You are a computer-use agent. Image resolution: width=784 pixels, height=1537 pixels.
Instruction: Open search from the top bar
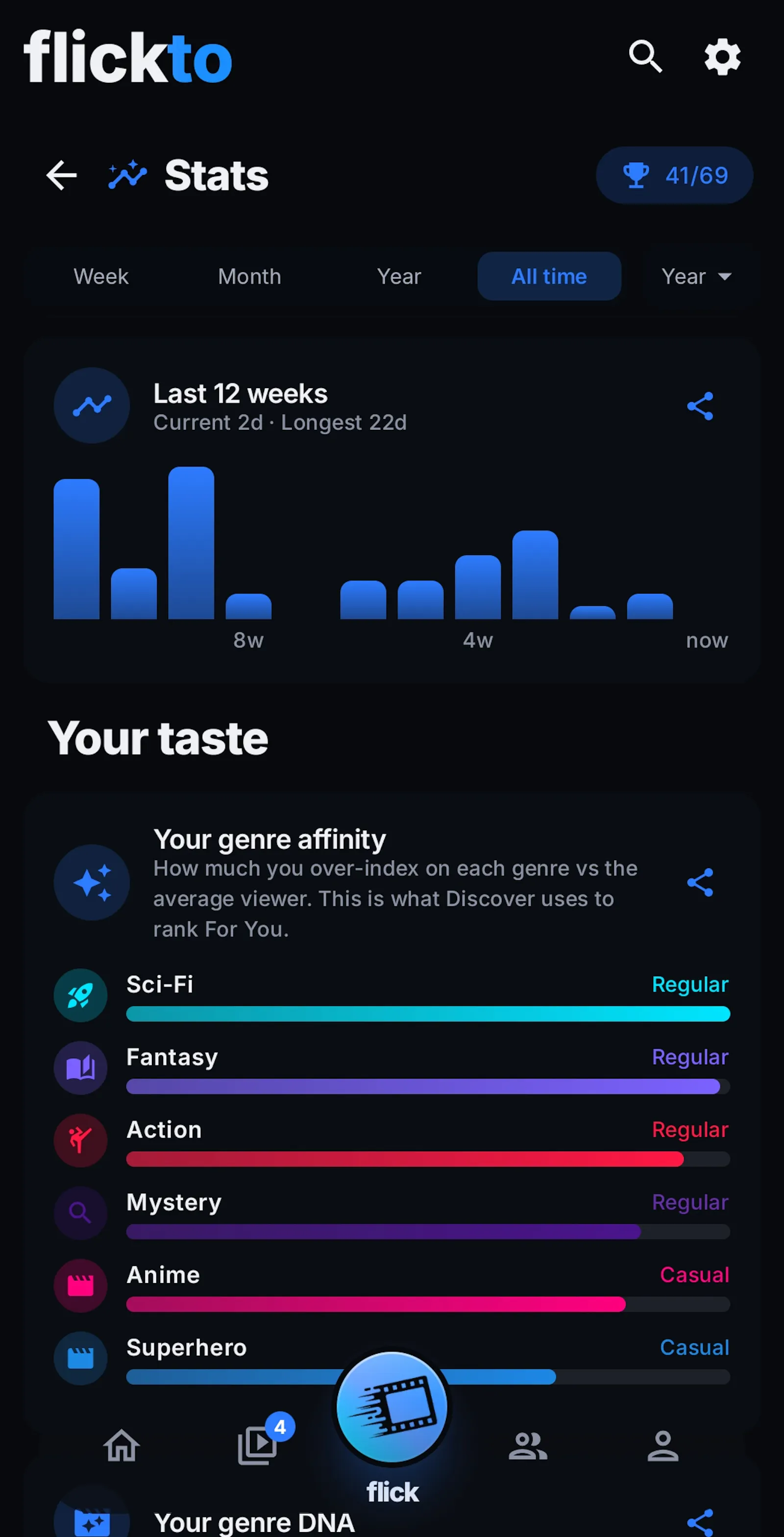[646, 57]
